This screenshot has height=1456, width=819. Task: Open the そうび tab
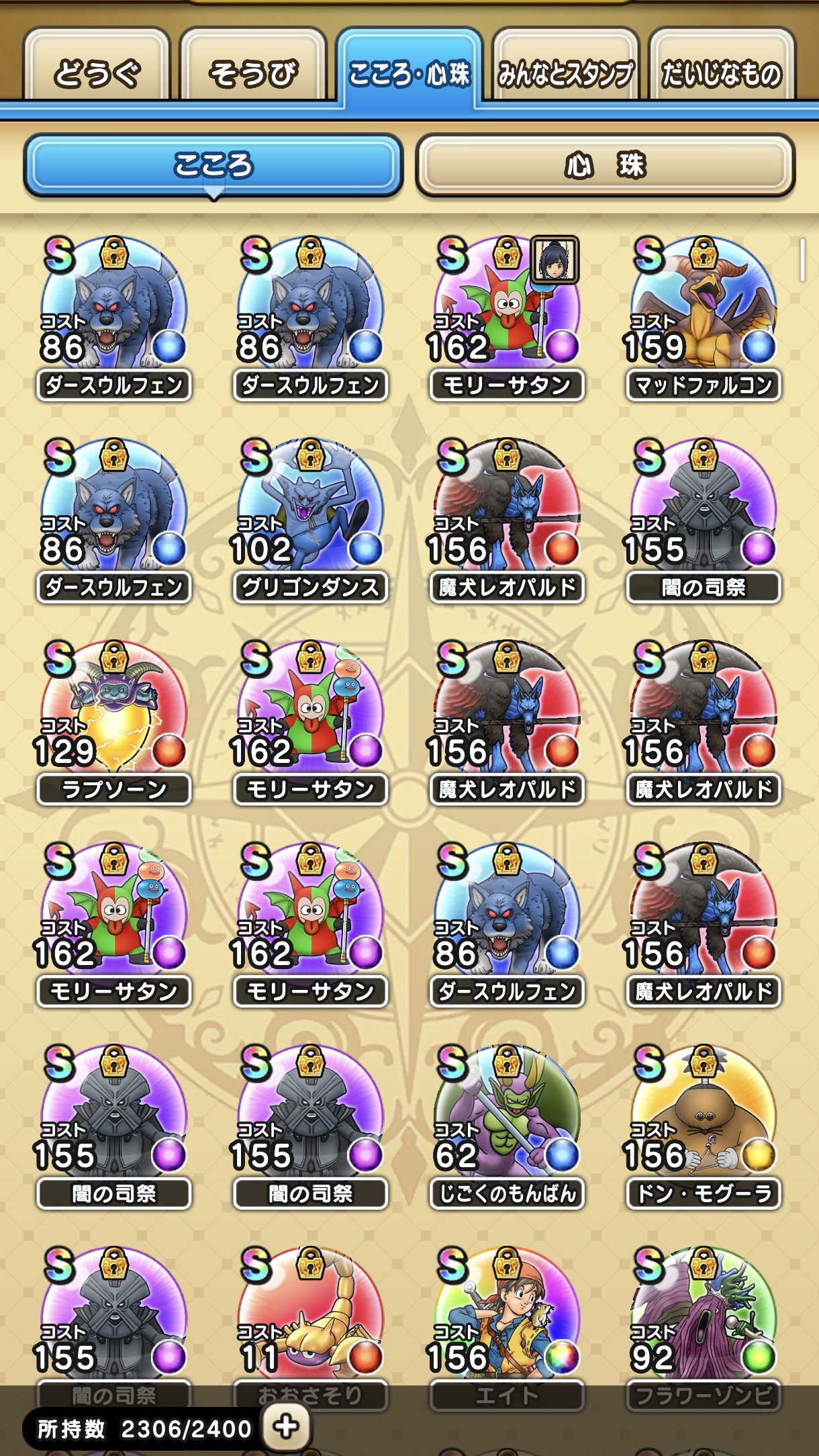(252, 67)
